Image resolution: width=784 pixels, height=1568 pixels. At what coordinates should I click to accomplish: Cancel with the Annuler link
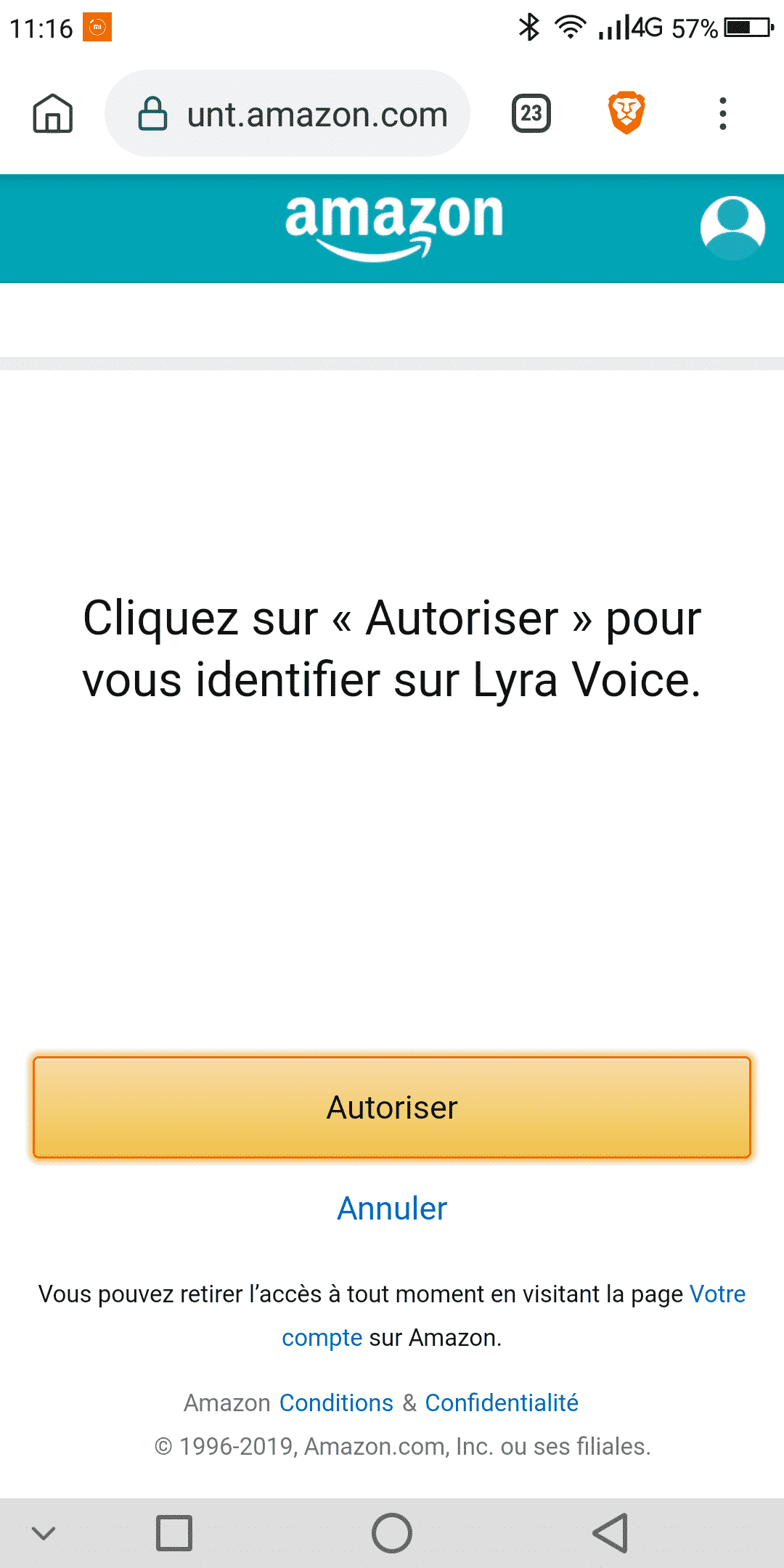392,1209
